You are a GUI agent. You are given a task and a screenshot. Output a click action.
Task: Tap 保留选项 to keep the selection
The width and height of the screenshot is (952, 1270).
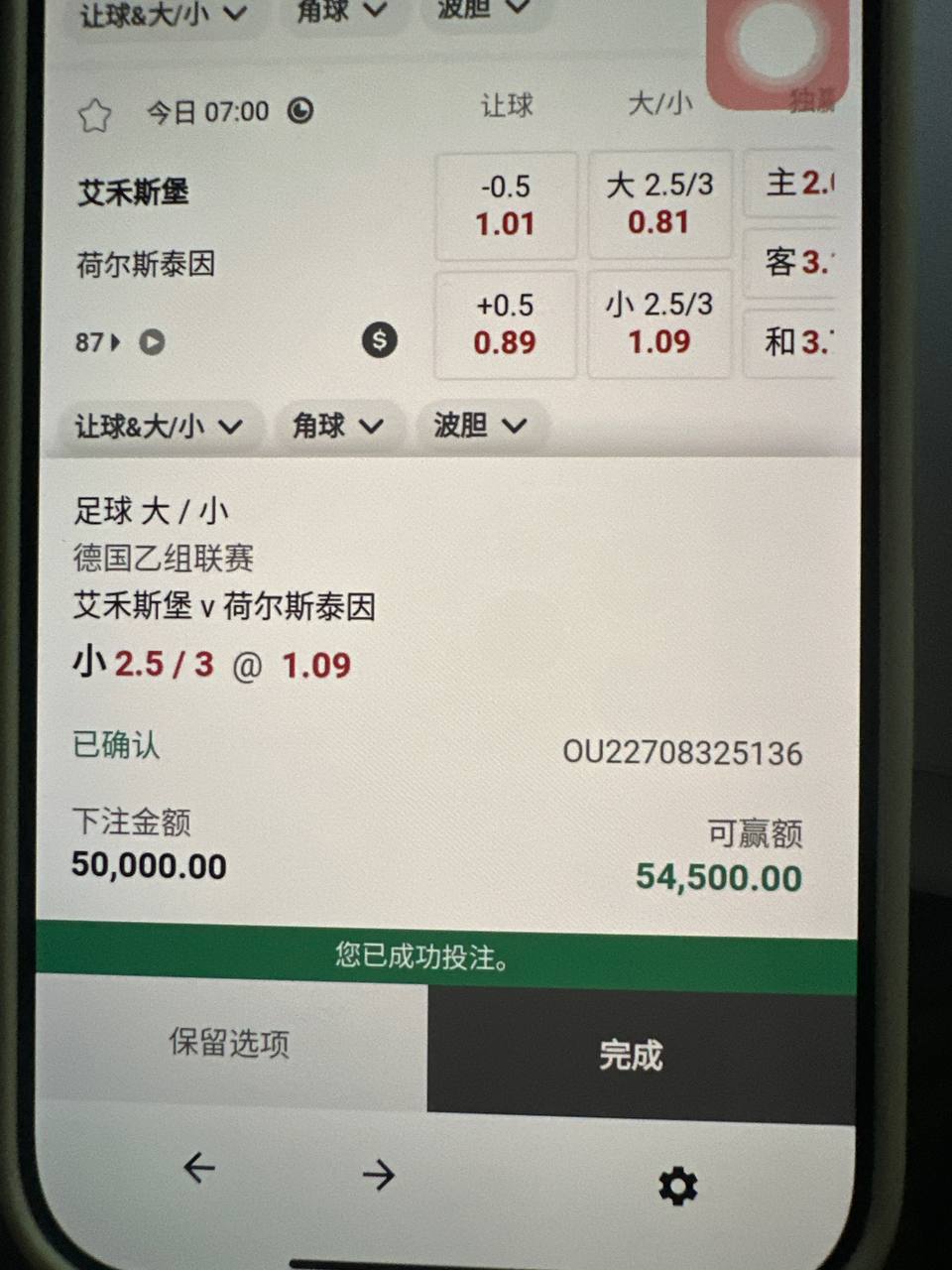[230, 1043]
